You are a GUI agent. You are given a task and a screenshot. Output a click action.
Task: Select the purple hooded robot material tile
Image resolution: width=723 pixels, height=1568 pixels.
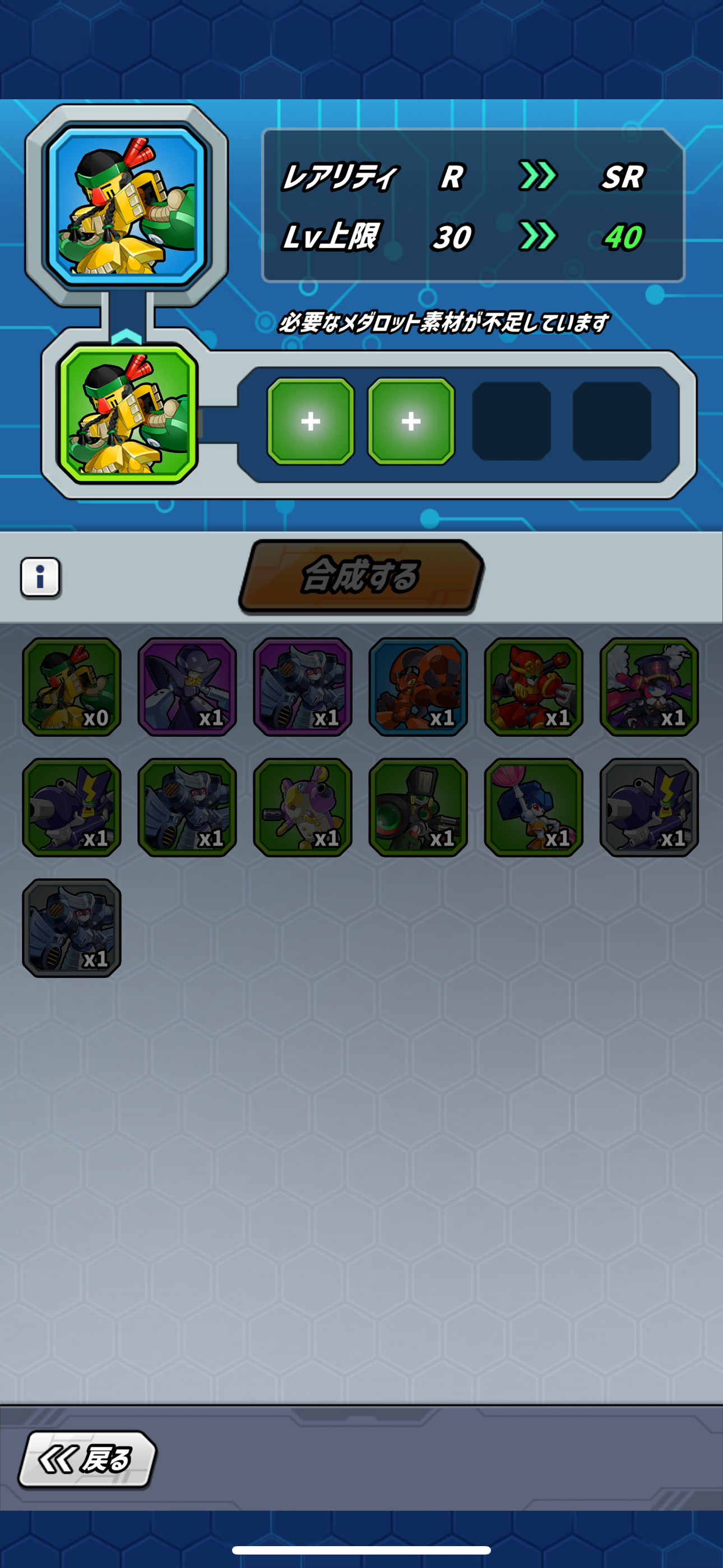point(187,686)
